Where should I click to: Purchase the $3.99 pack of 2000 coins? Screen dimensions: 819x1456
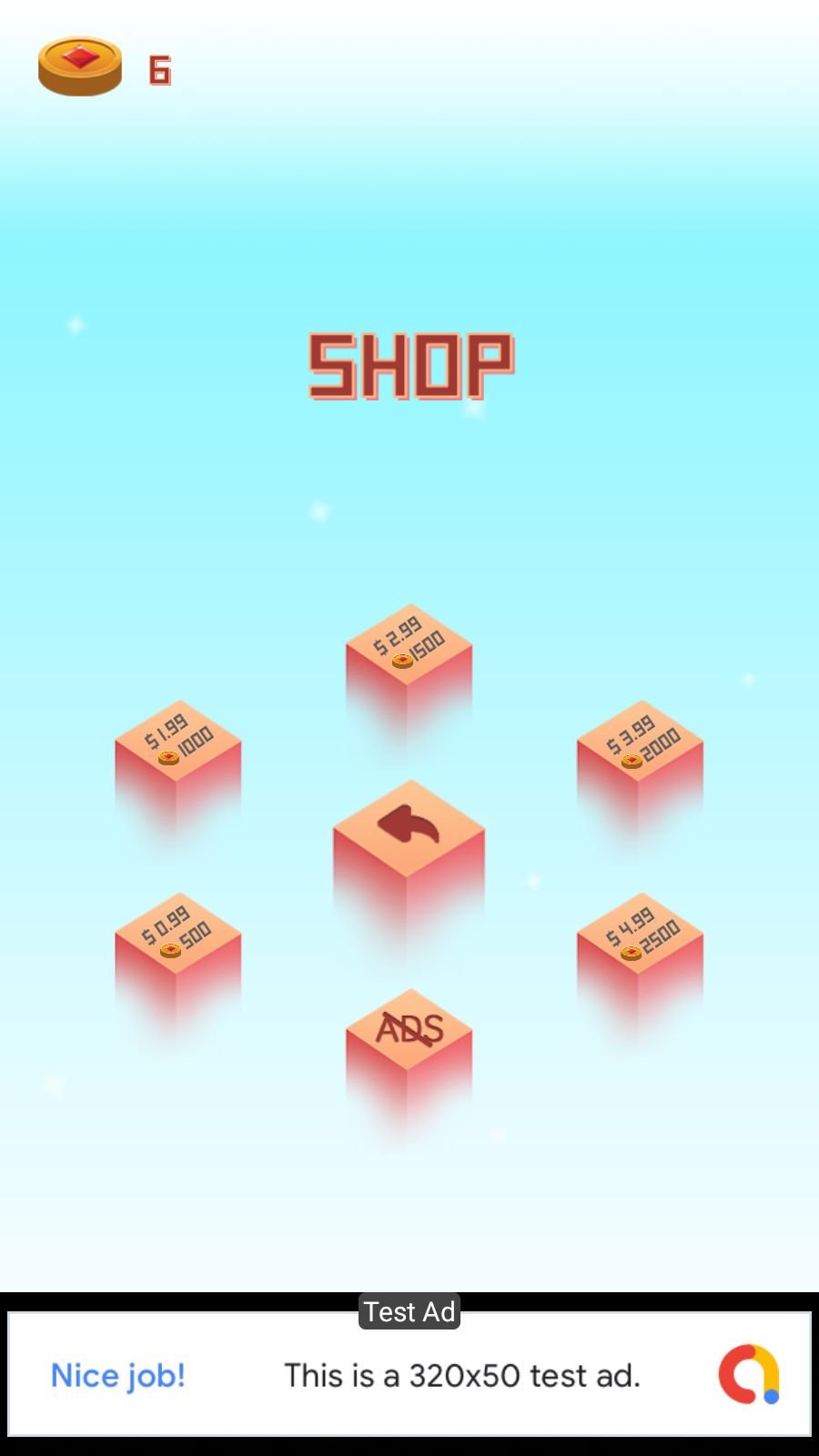[x=640, y=740]
